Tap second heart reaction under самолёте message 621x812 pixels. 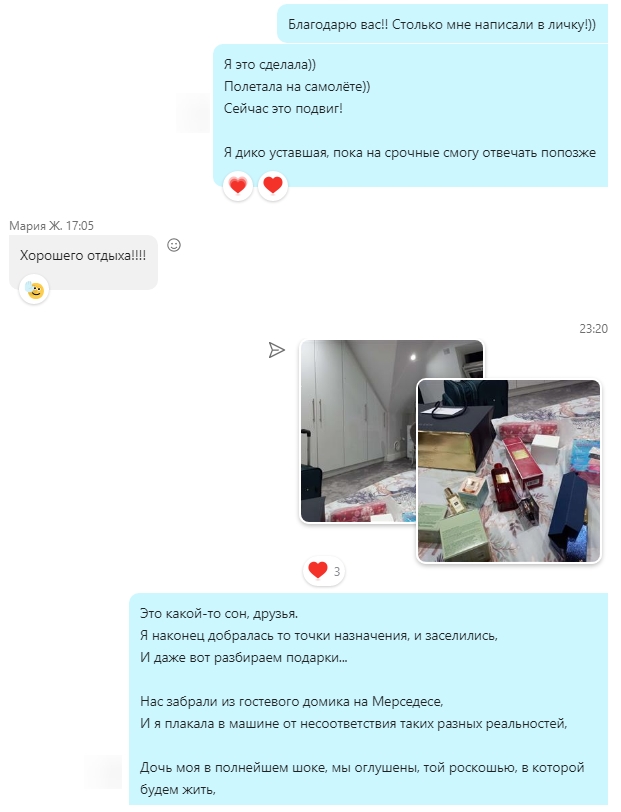click(272, 186)
